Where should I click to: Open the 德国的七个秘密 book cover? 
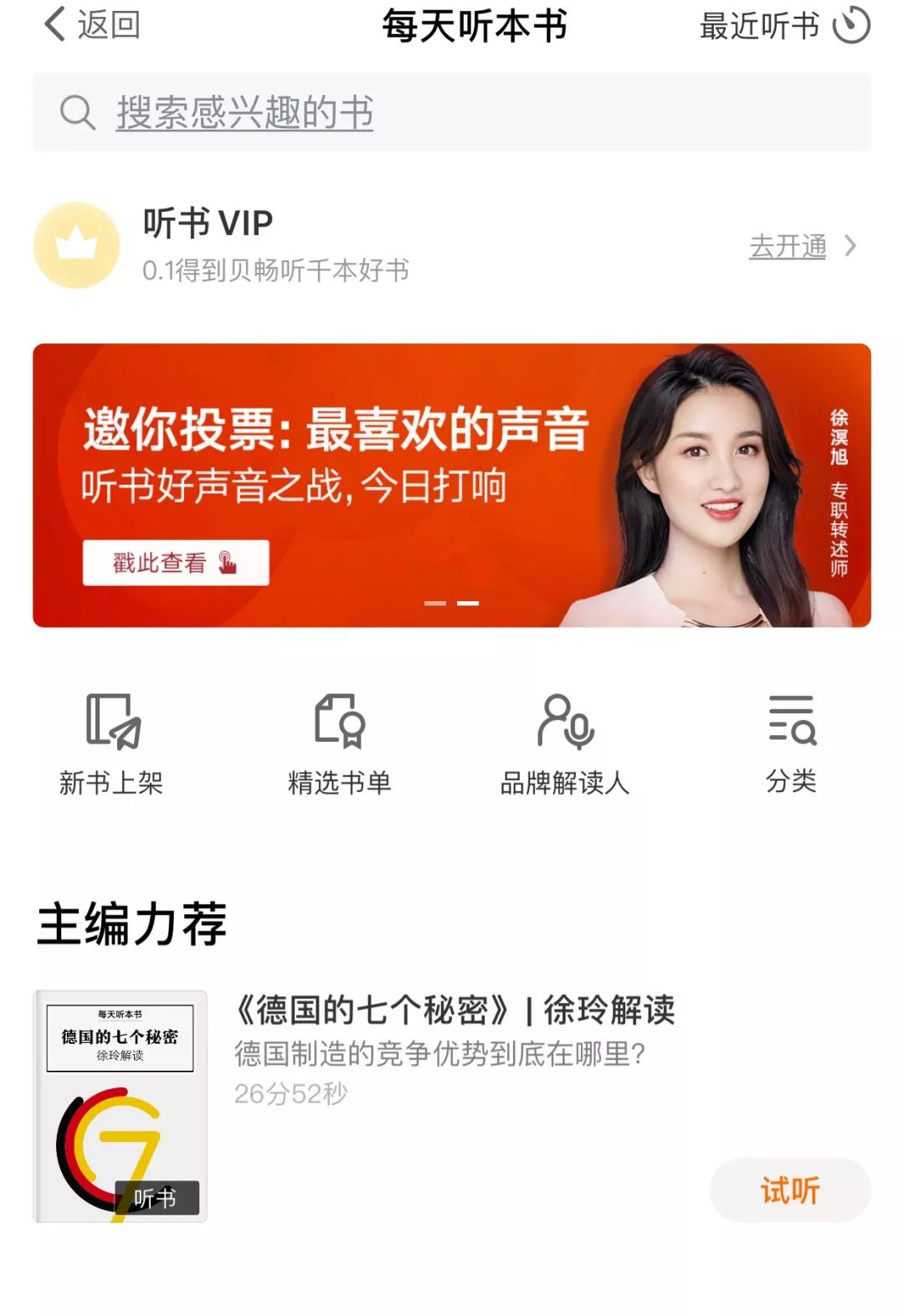(120, 1106)
